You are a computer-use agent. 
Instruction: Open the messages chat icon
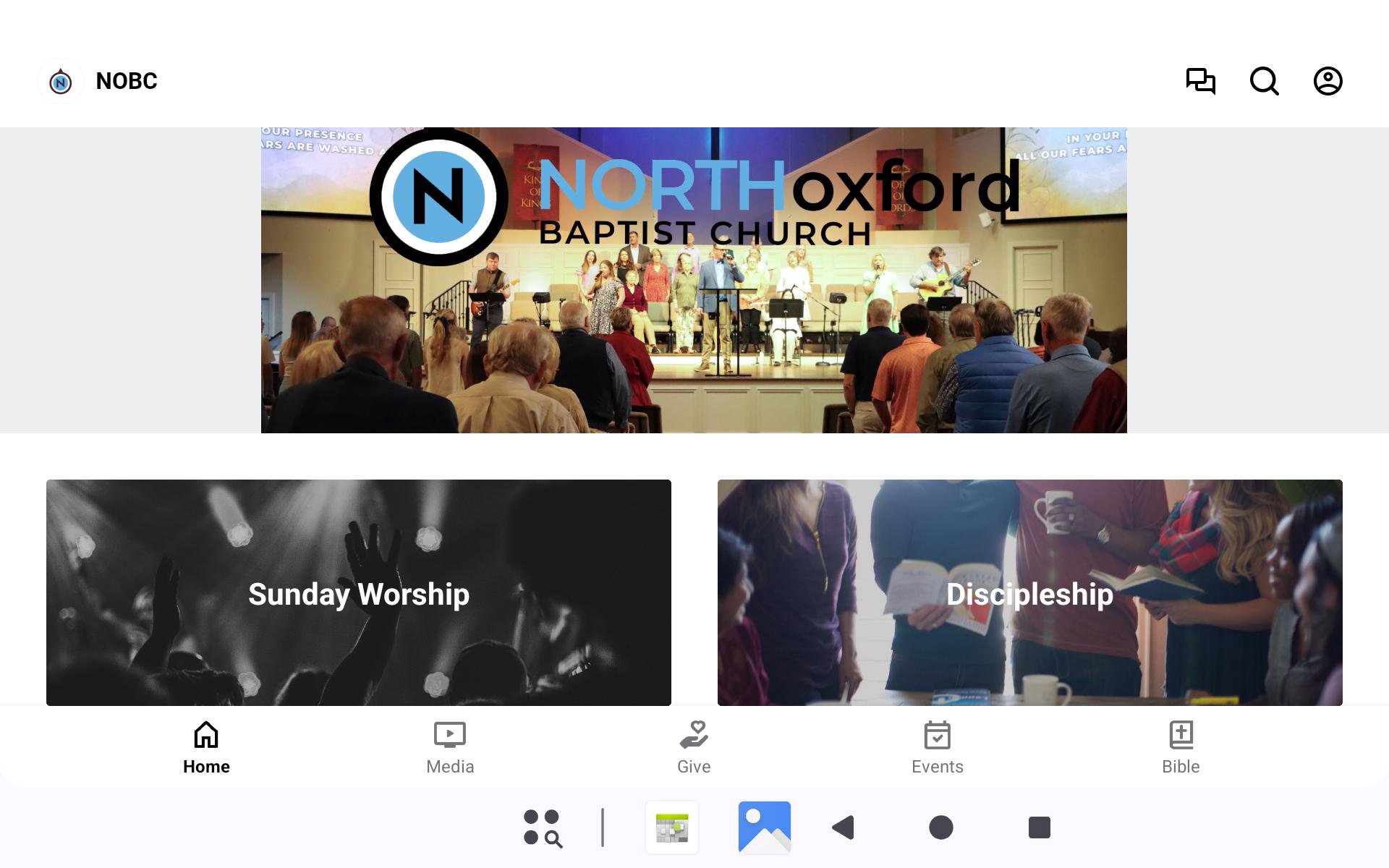[x=1200, y=81]
